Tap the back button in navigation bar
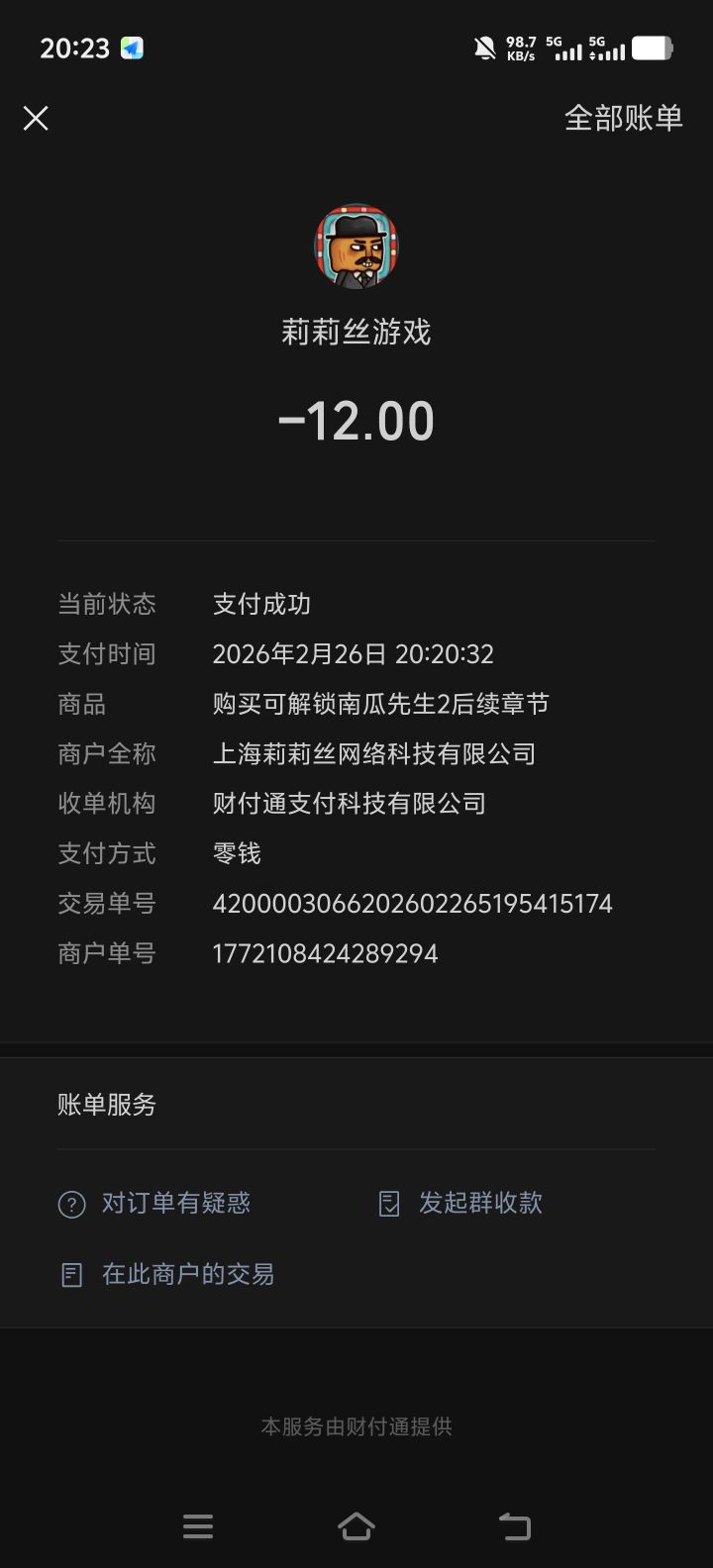 coord(514,1525)
